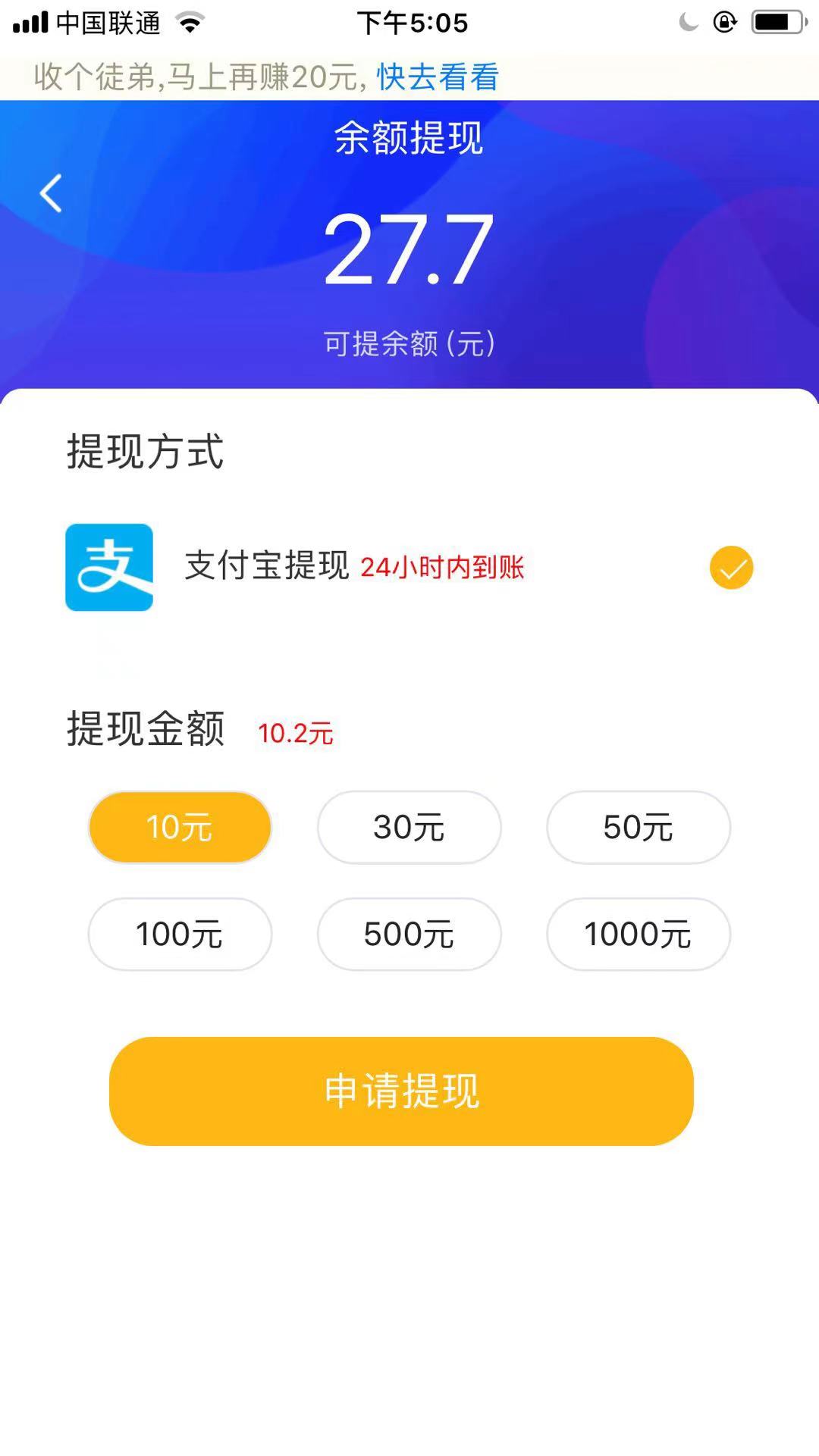Image resolution: width=819 pixels, height=1456 pixels.
Task: Go back using the arrow icon
Action: [50, 193]
